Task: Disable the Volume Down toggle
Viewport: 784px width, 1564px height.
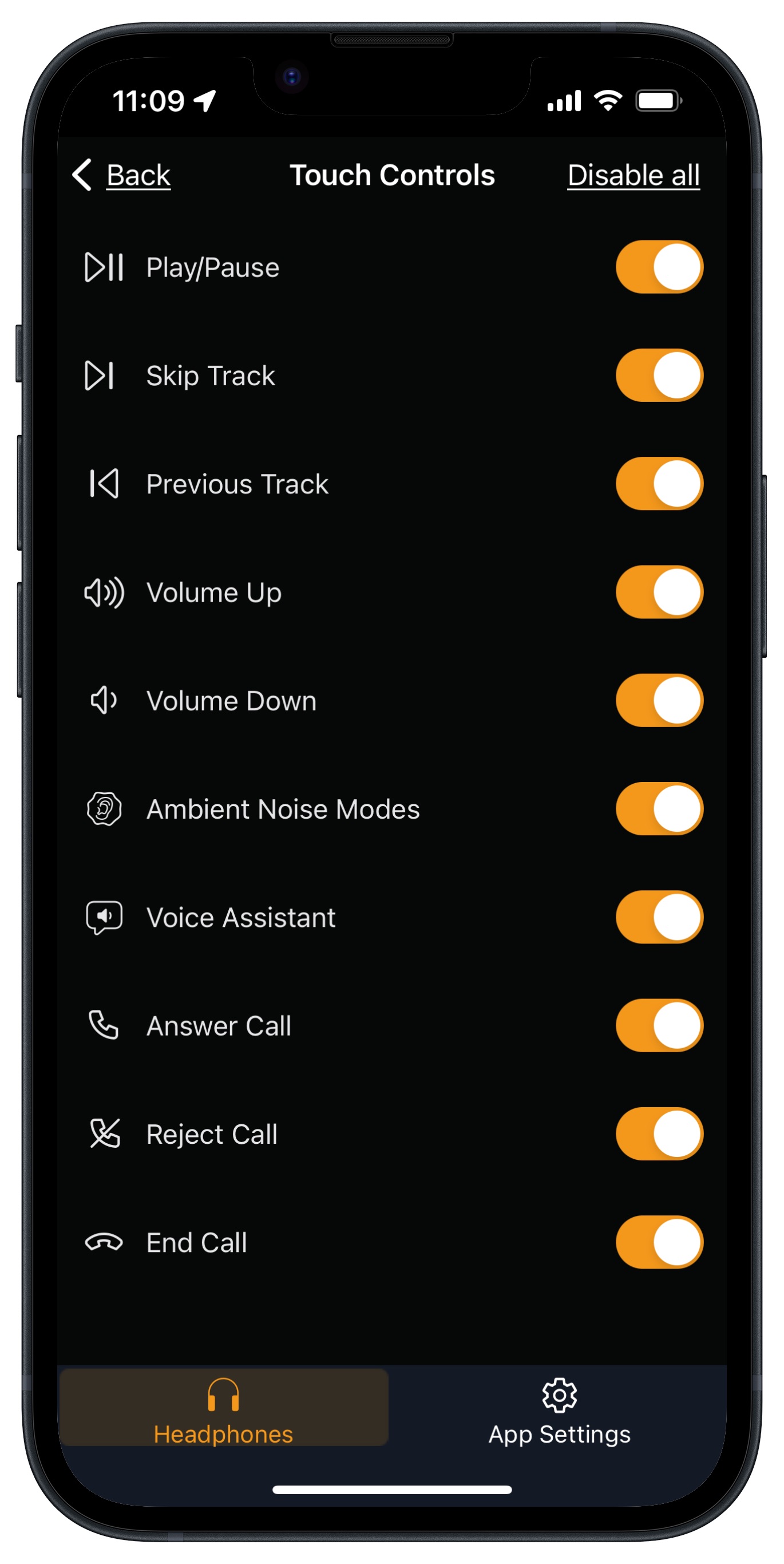Action: point(659,701)
